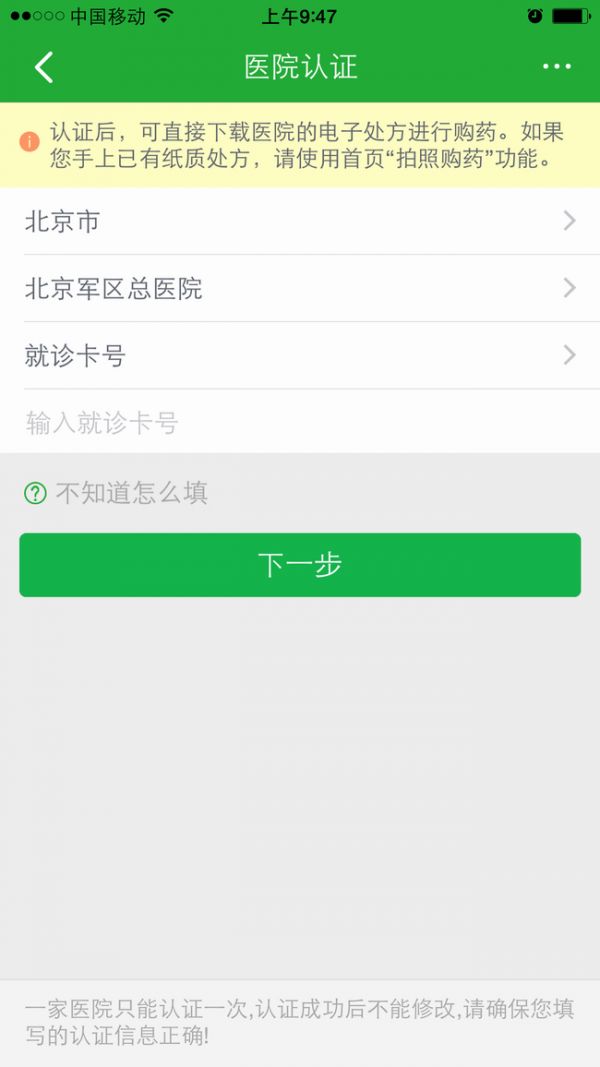The width and height of the screenshot is (600, 1067).
Task: Open the three-dot more menu
Action: tap(556, 67)
